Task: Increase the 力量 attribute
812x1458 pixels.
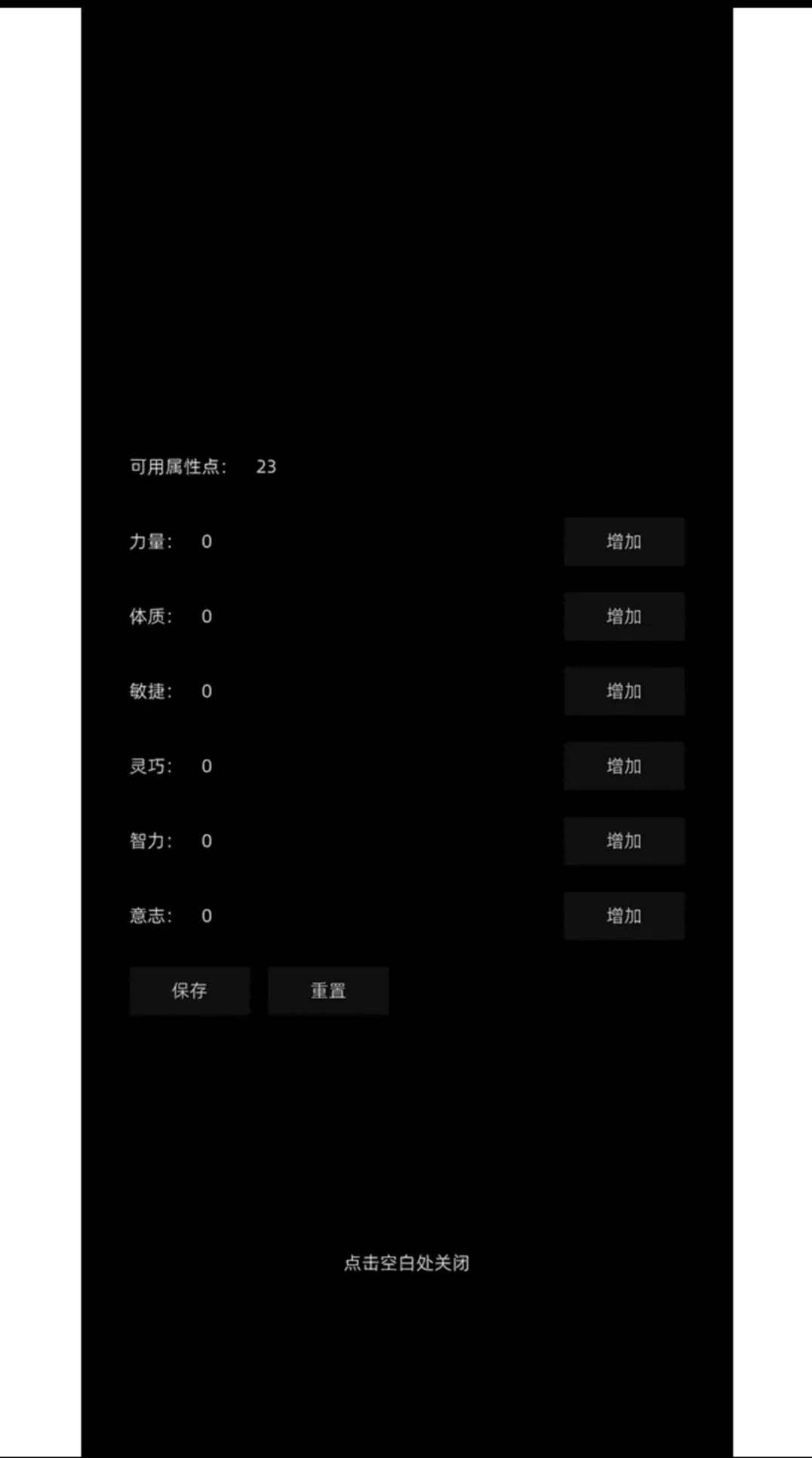Action: (x=623, y=541)
